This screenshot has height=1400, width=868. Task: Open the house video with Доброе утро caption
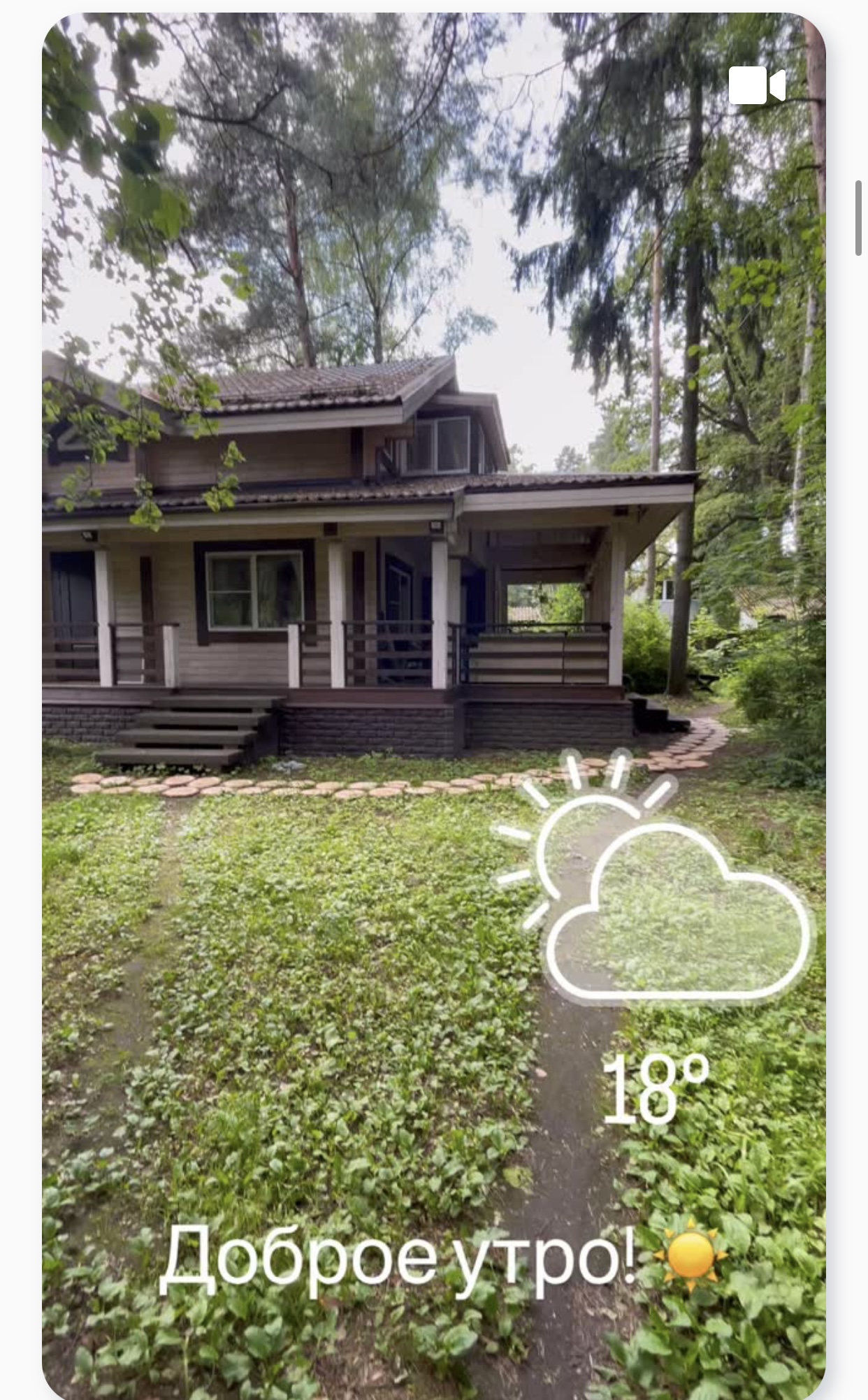tap(434, 706)
